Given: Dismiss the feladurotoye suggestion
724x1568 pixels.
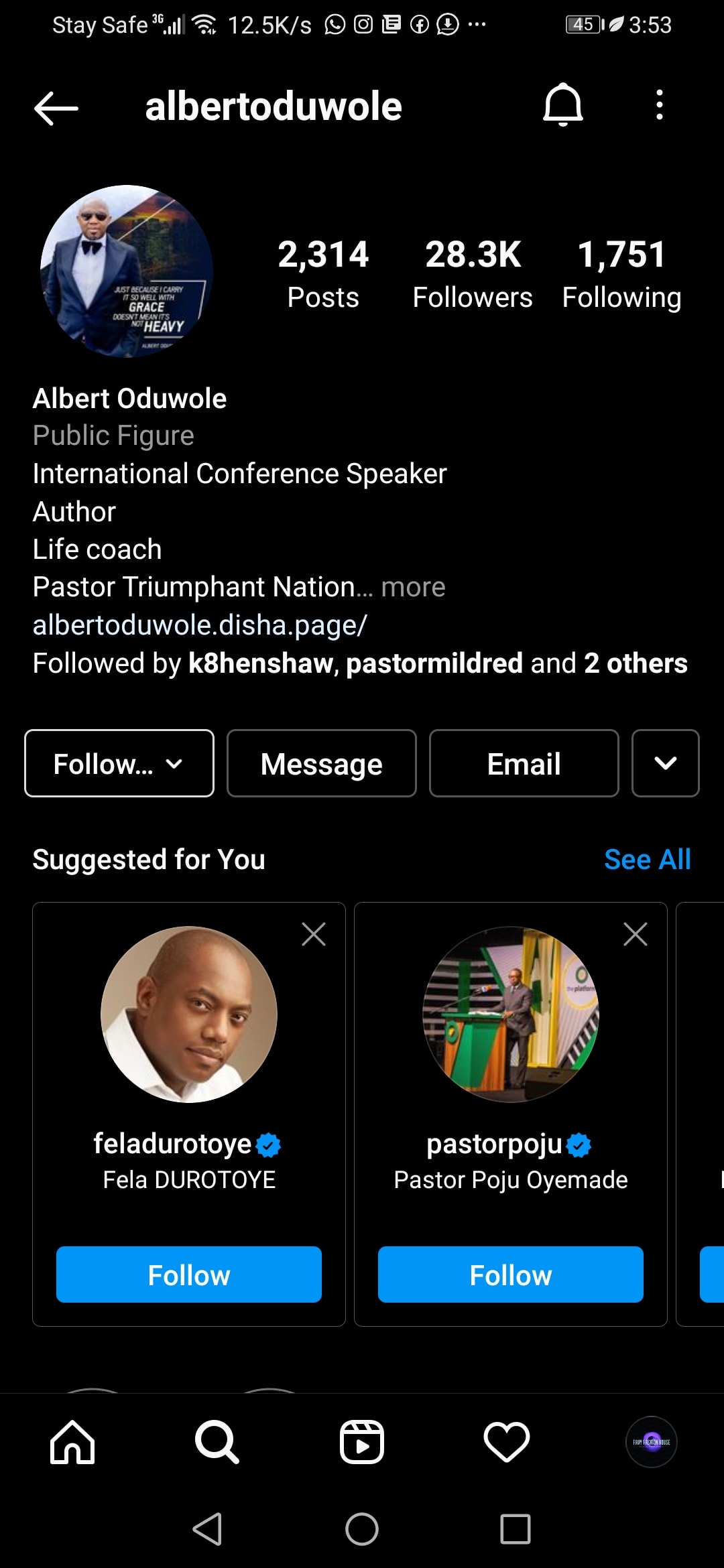Looking at the screenshot, I should tap(314, 933).
